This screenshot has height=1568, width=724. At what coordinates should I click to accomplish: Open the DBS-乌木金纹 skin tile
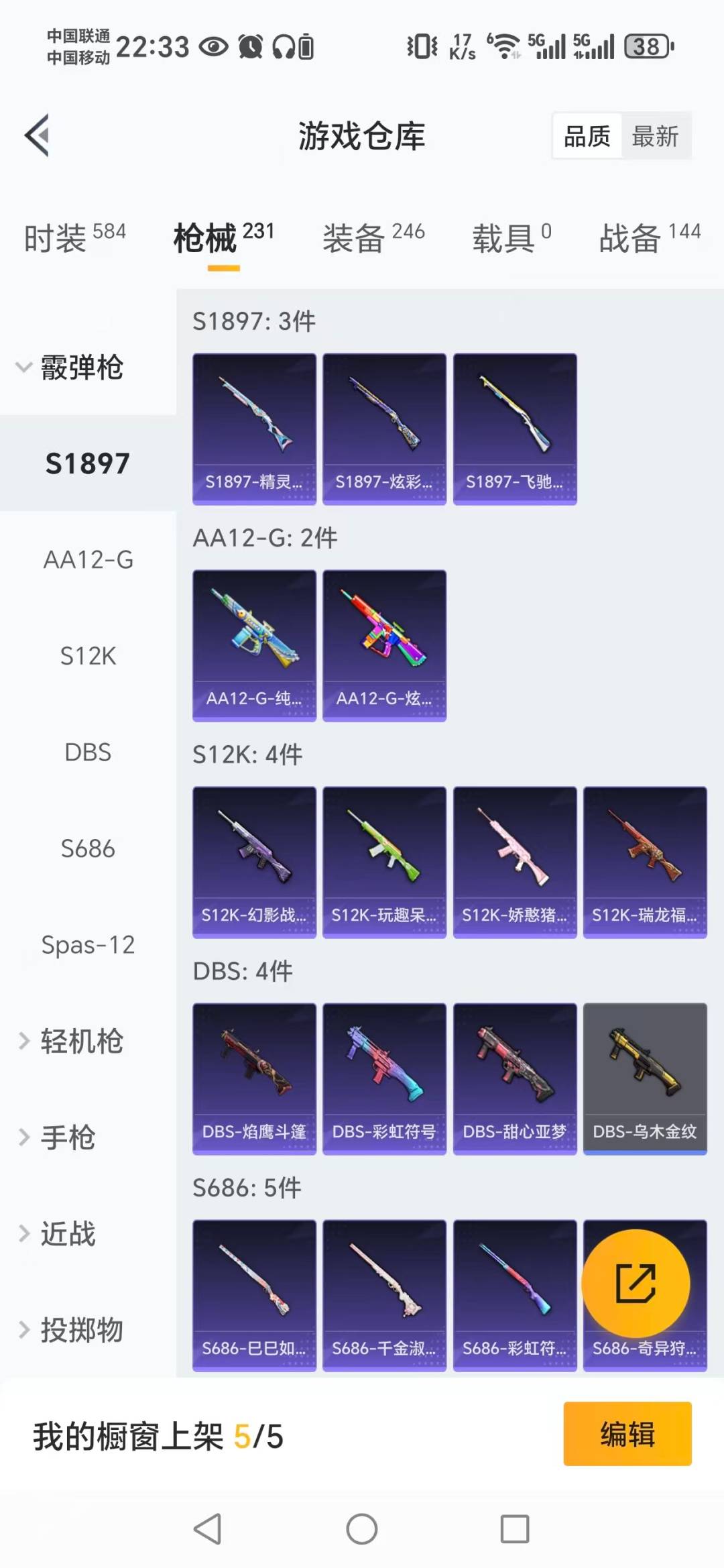click(645, 1078)
